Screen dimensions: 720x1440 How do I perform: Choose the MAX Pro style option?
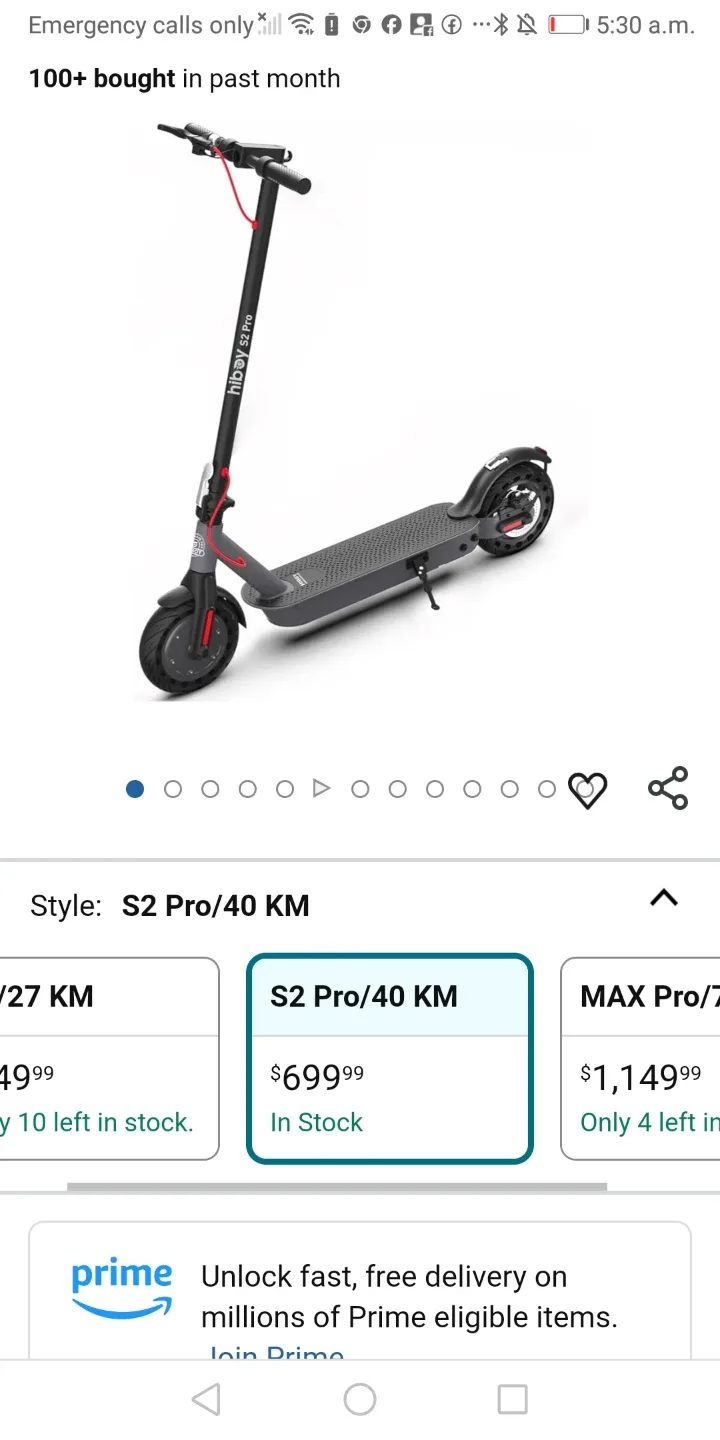pos(640,1059)
